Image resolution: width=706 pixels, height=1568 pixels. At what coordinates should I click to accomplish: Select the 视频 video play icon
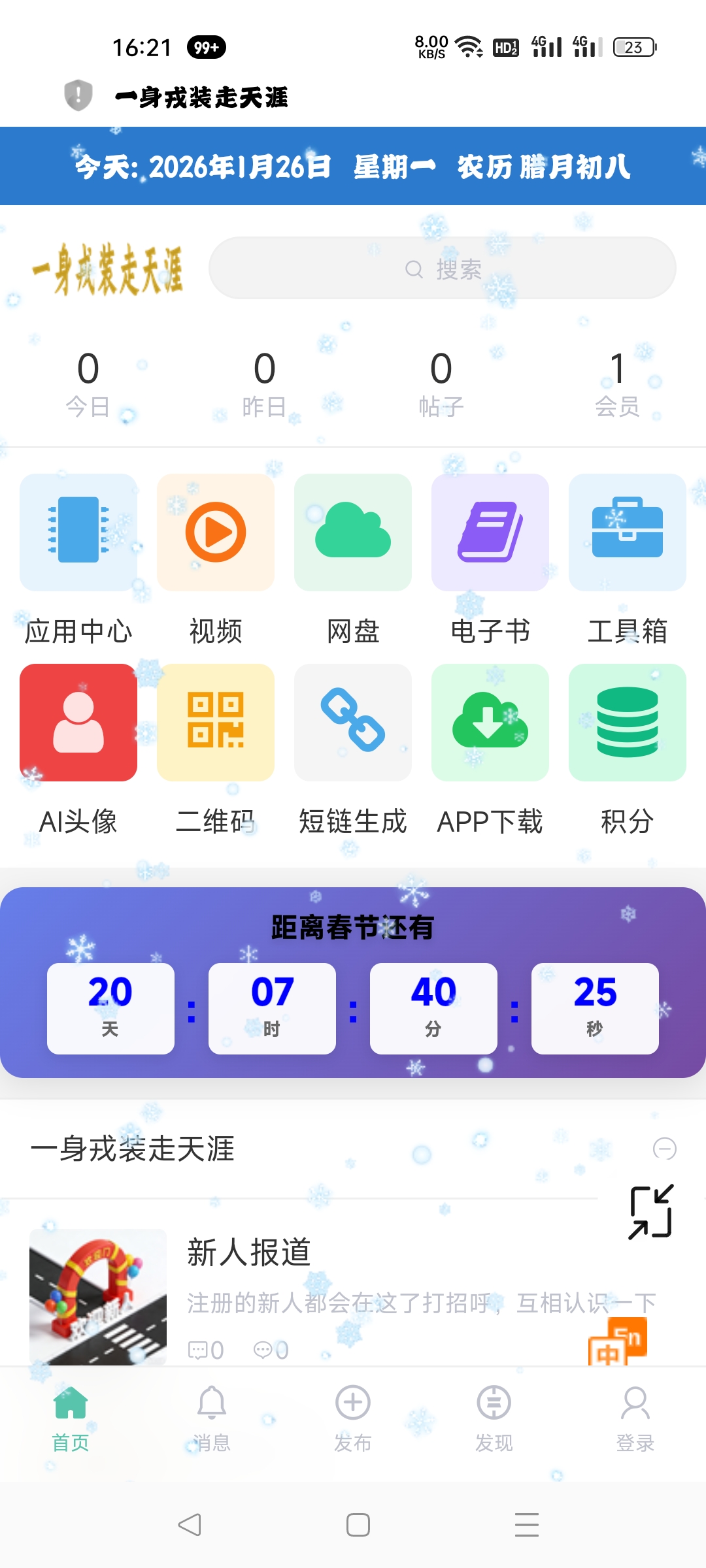215,531
